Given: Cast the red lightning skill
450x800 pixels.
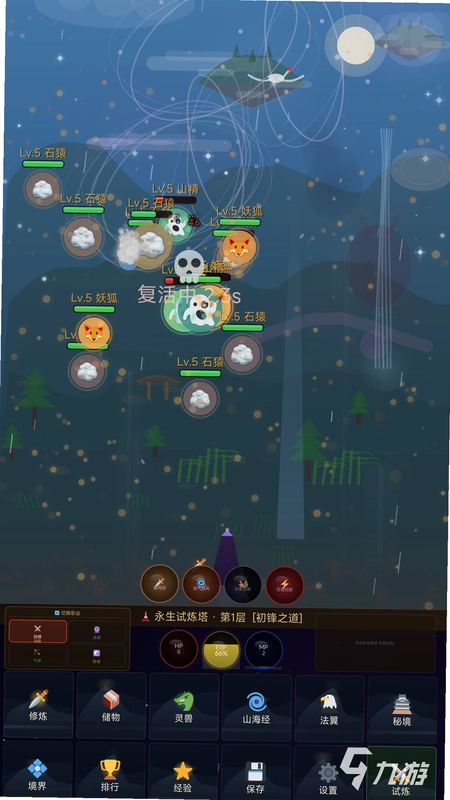Looking at the screenshot, I should (285, 585).
